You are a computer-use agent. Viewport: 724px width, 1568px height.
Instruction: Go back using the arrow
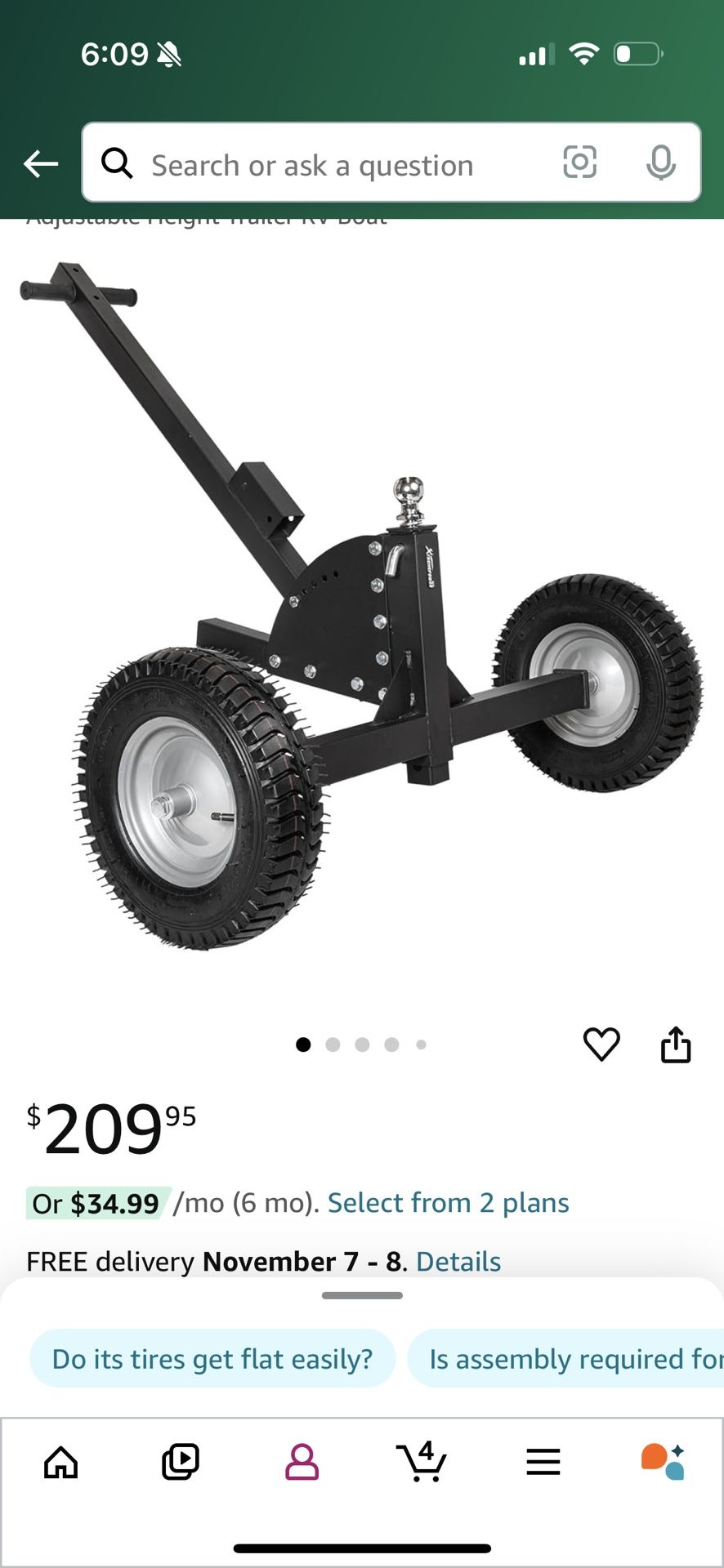tap(41, 164)
